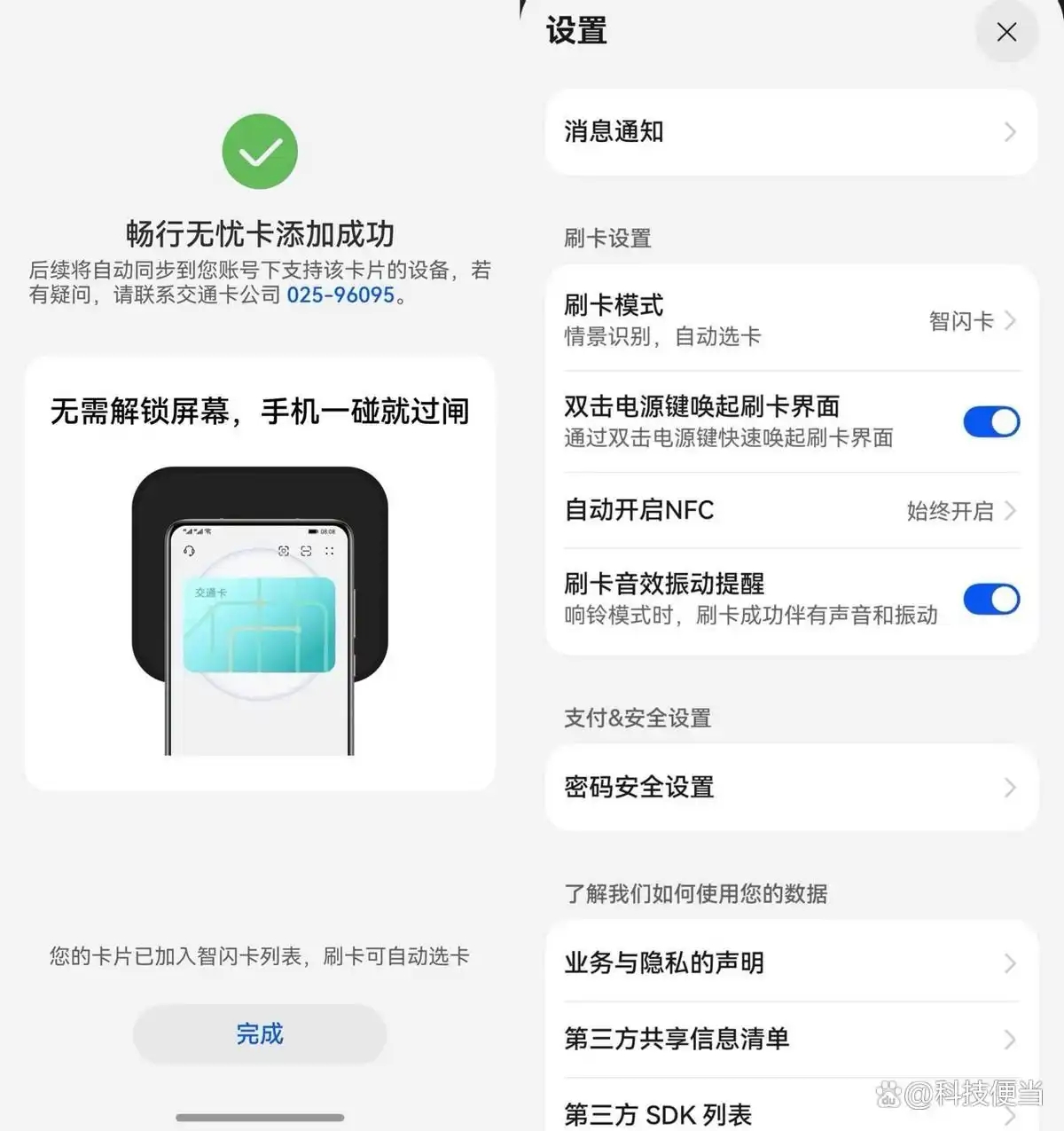Image resolution: width=1064 pixels, height=1131 pixels.
Task: Close the settings panel
Action: point(1006,33)
